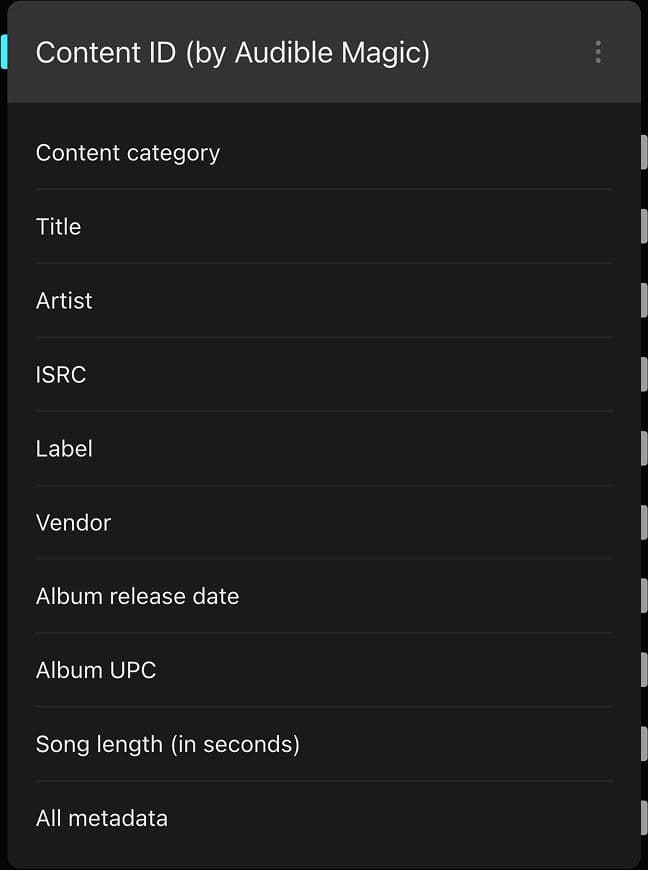This screenshot has width=648, height=870.
Task: Pick the ISRC field
Action: [x=61, y=375]
